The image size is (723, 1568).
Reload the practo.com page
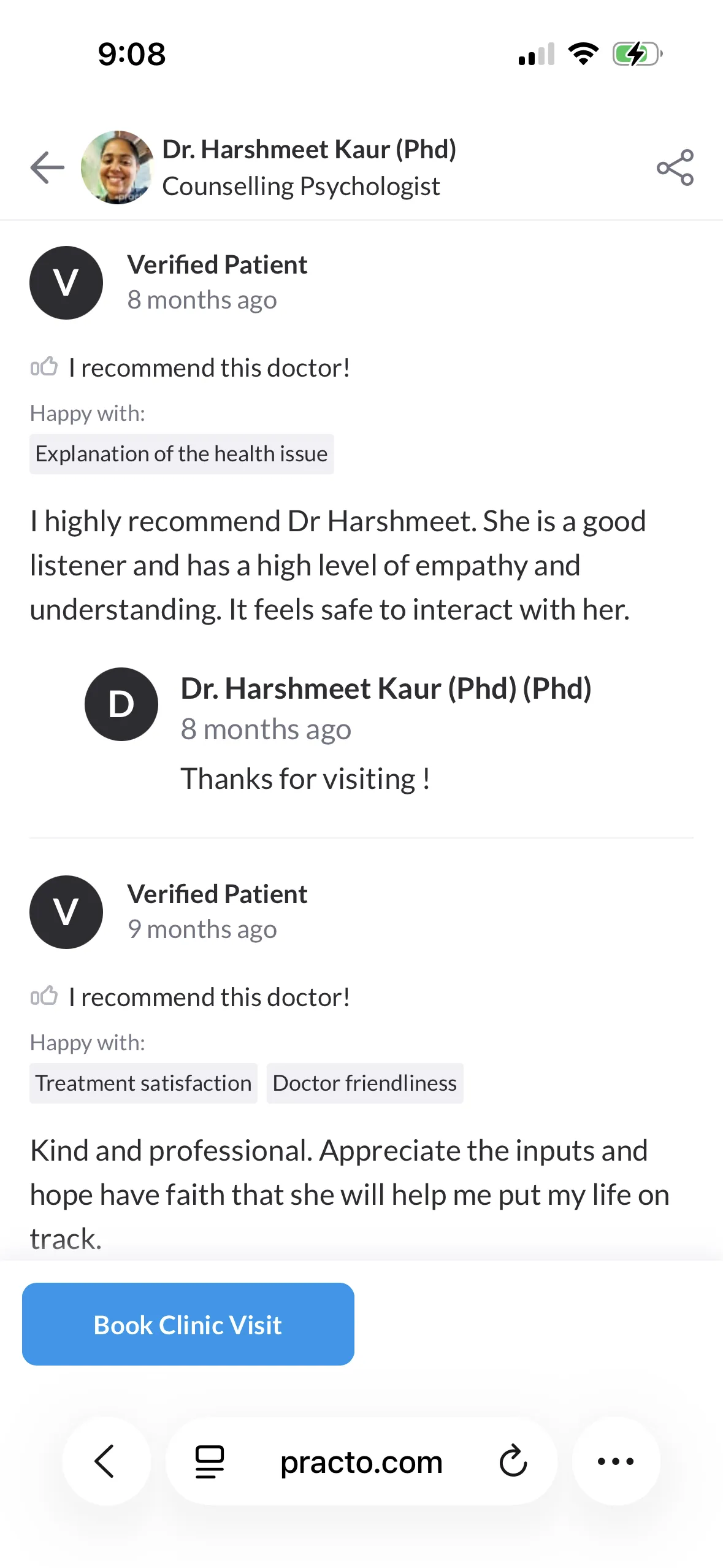513,1461
